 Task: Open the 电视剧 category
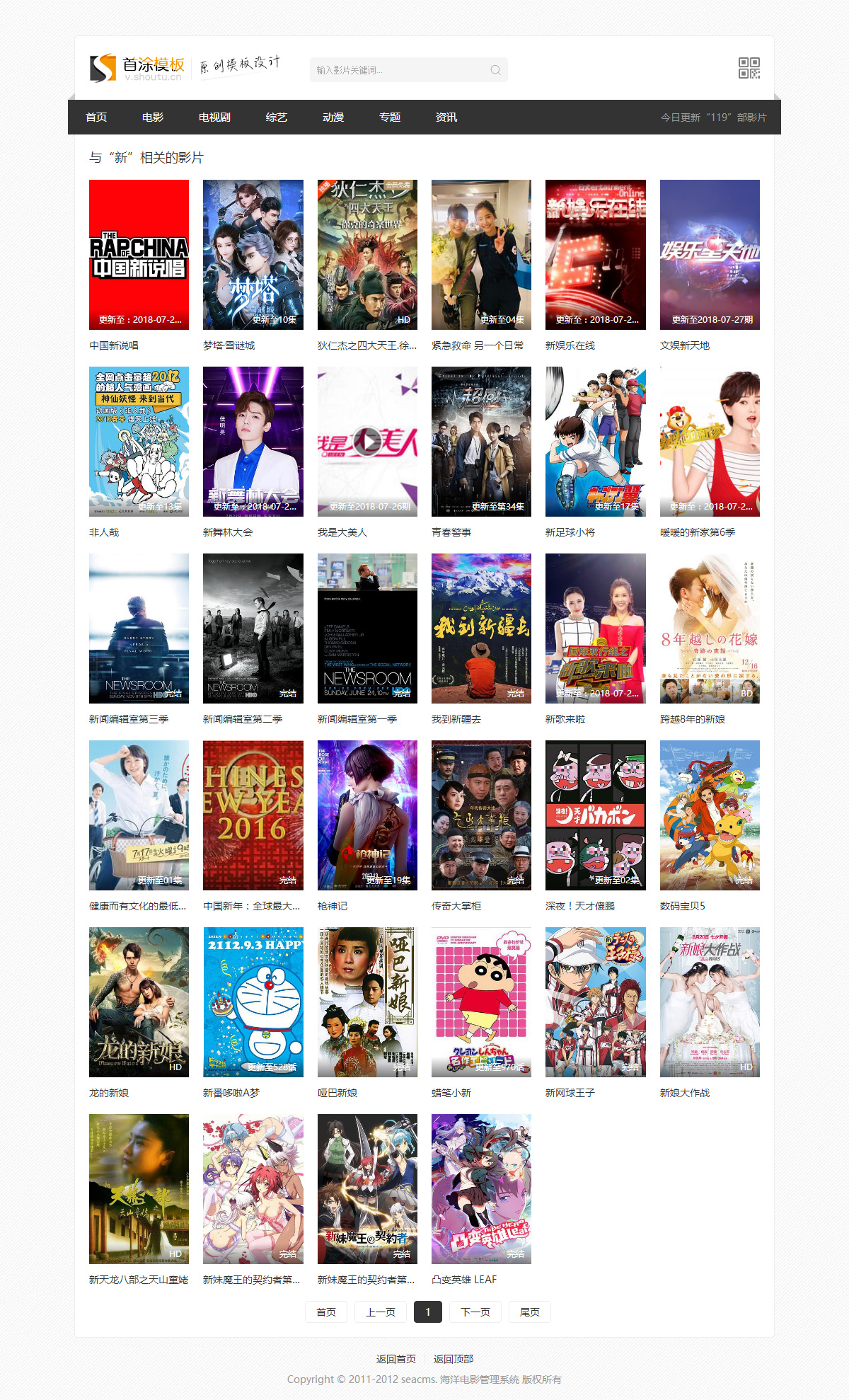[x=214, y=117]
